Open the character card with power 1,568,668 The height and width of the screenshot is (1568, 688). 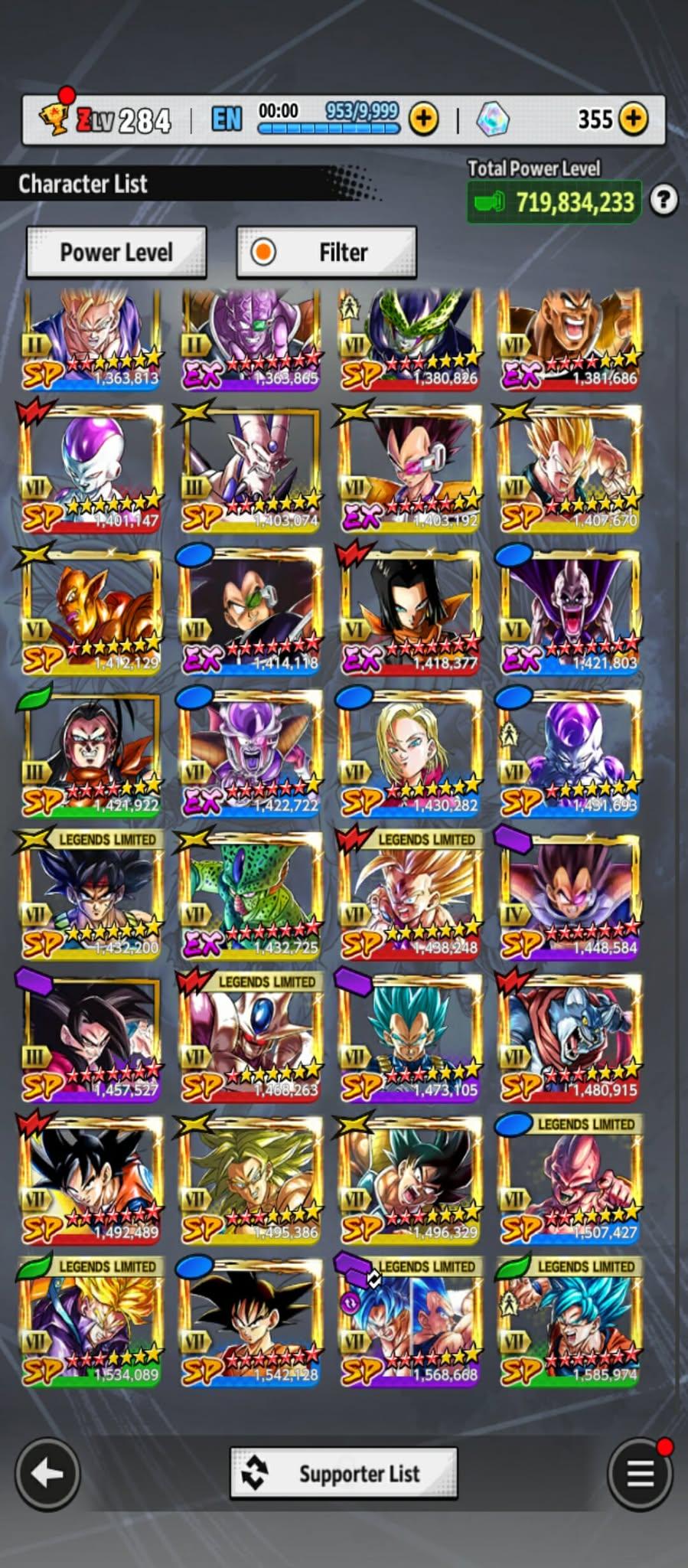409,1322
